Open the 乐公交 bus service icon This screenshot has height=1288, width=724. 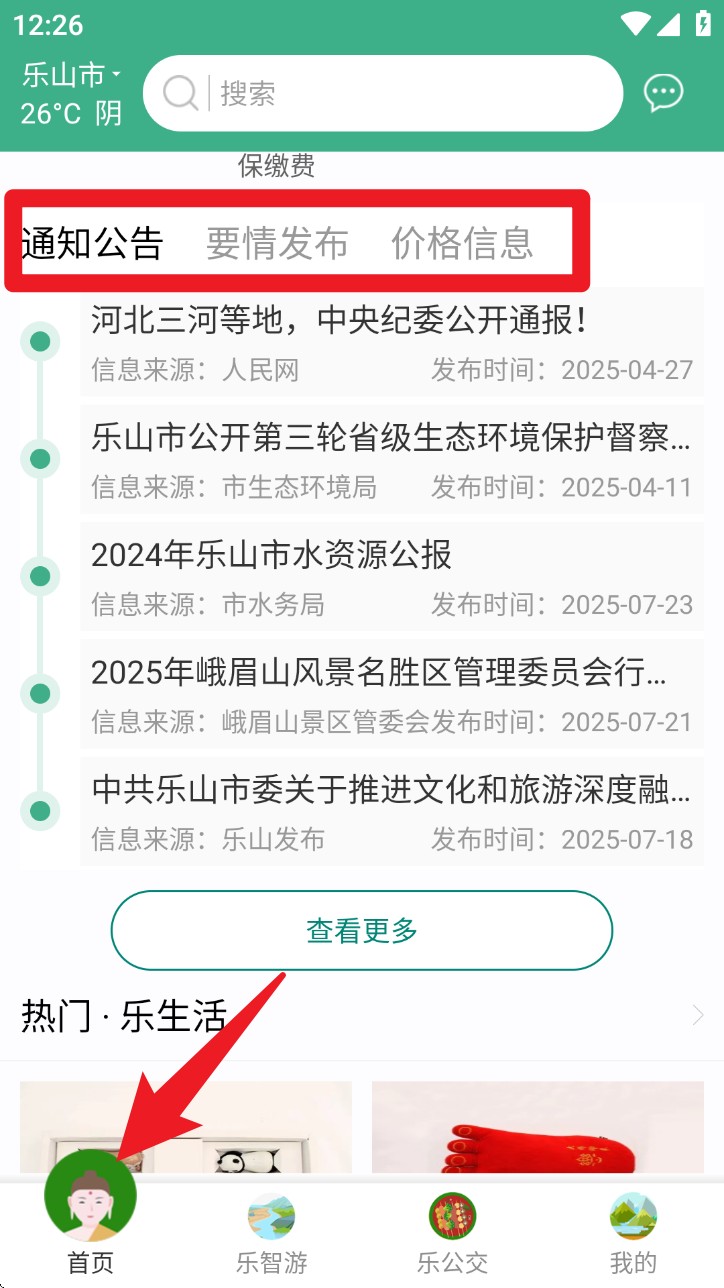[452, 1215]
